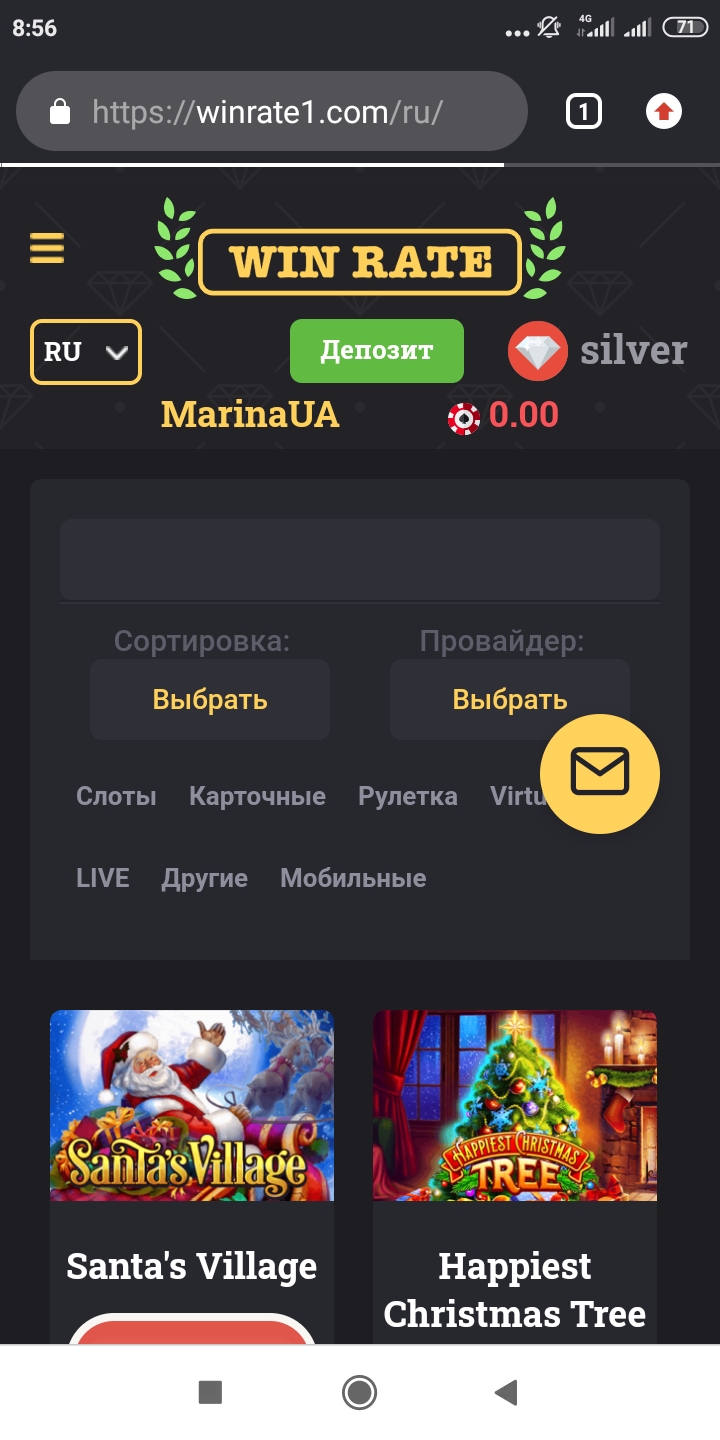Open the hamburger navigation menu
Screen dimensions: 720x1440
[x=46, y=247]
